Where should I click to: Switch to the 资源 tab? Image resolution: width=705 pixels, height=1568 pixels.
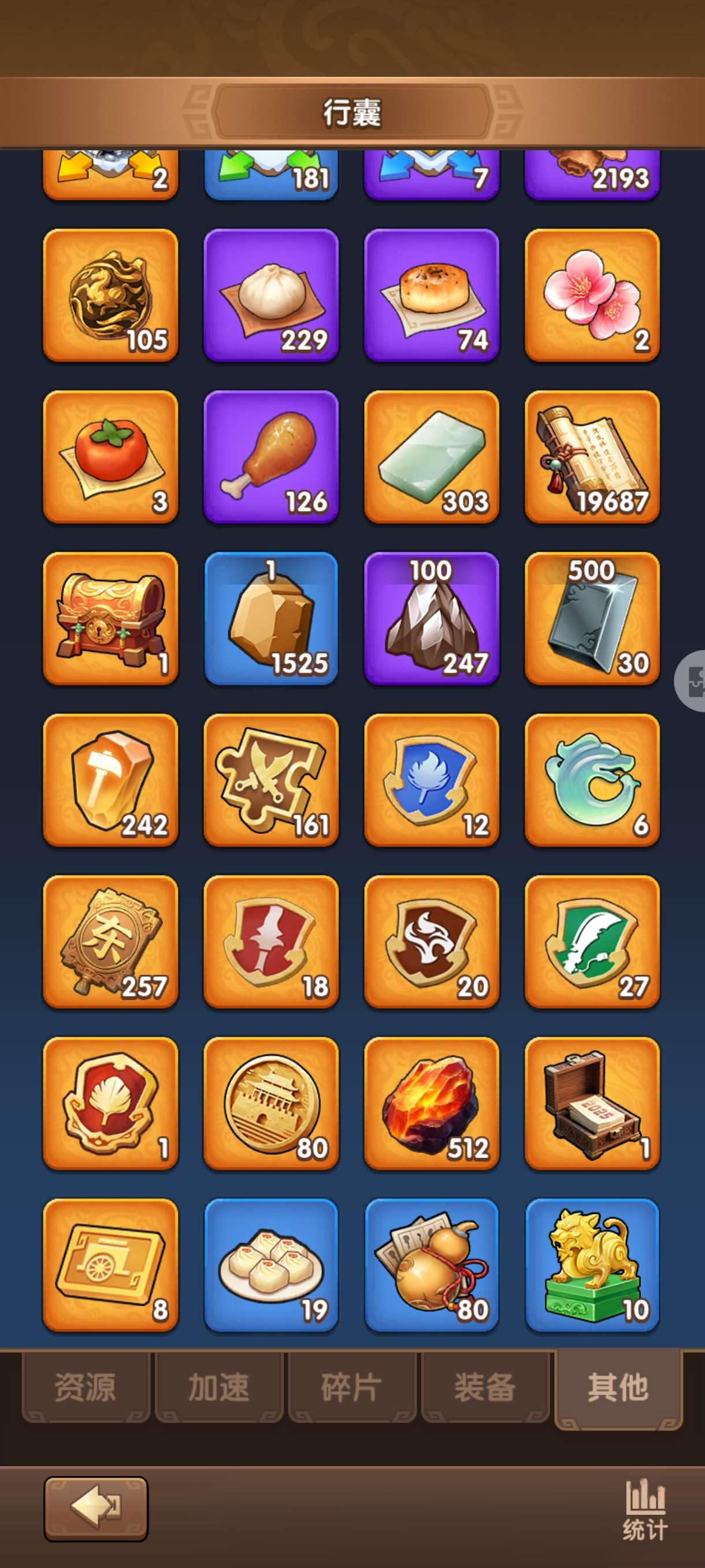coord(85,1388)
